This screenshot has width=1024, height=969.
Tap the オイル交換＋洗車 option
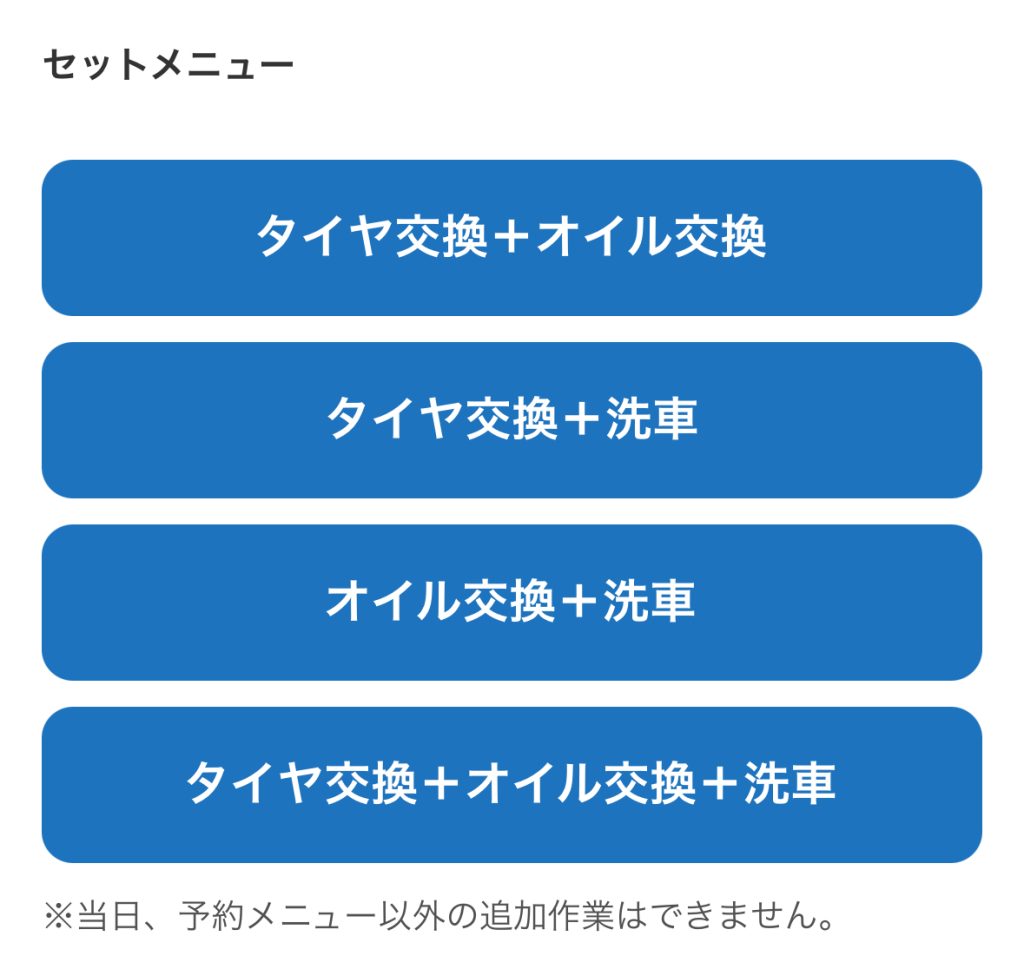pyautogui.click(x=511, y=602)
